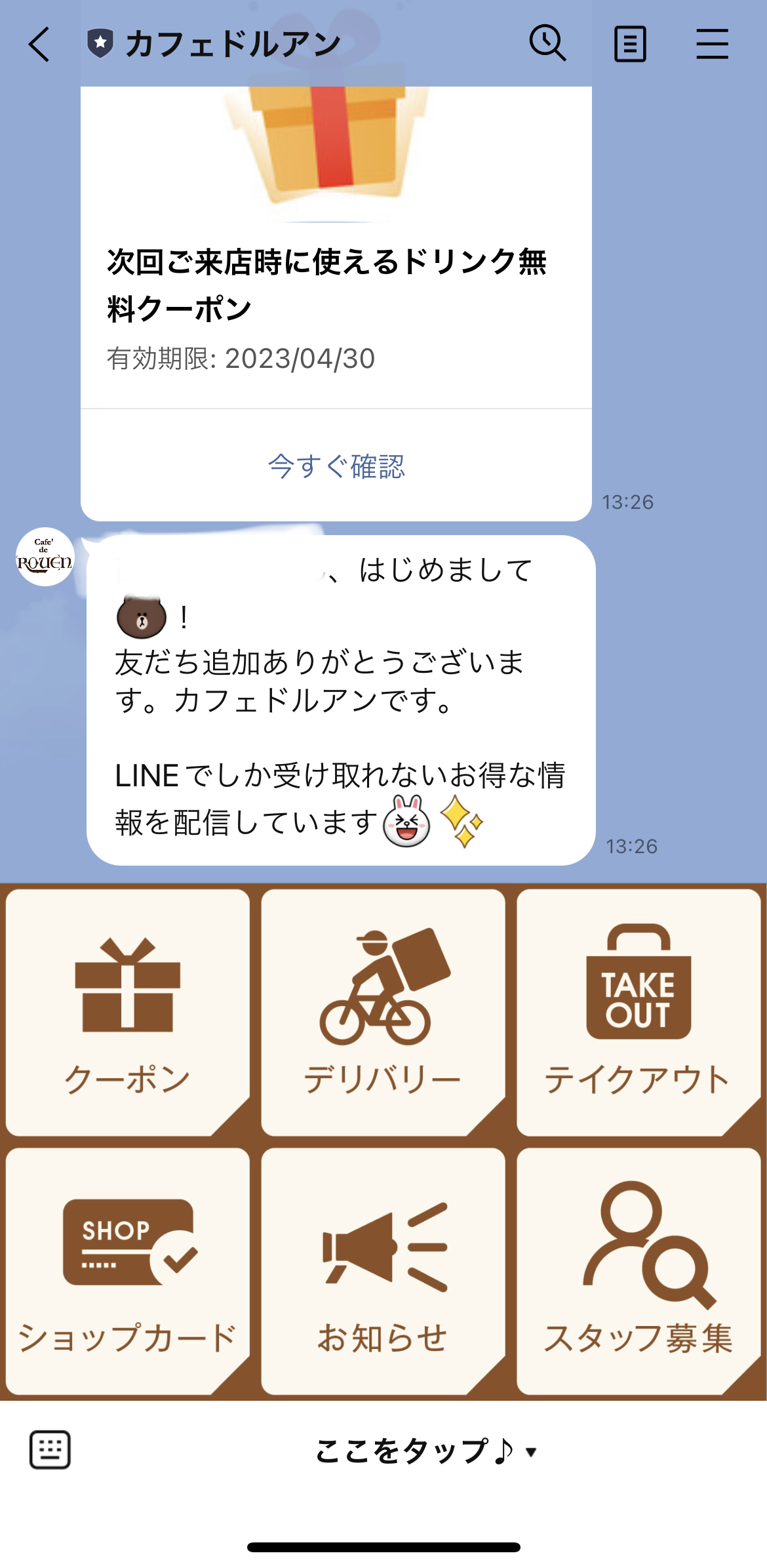Open the hamburger menu top right
The image size is (767, 1568).
point(713,43)
